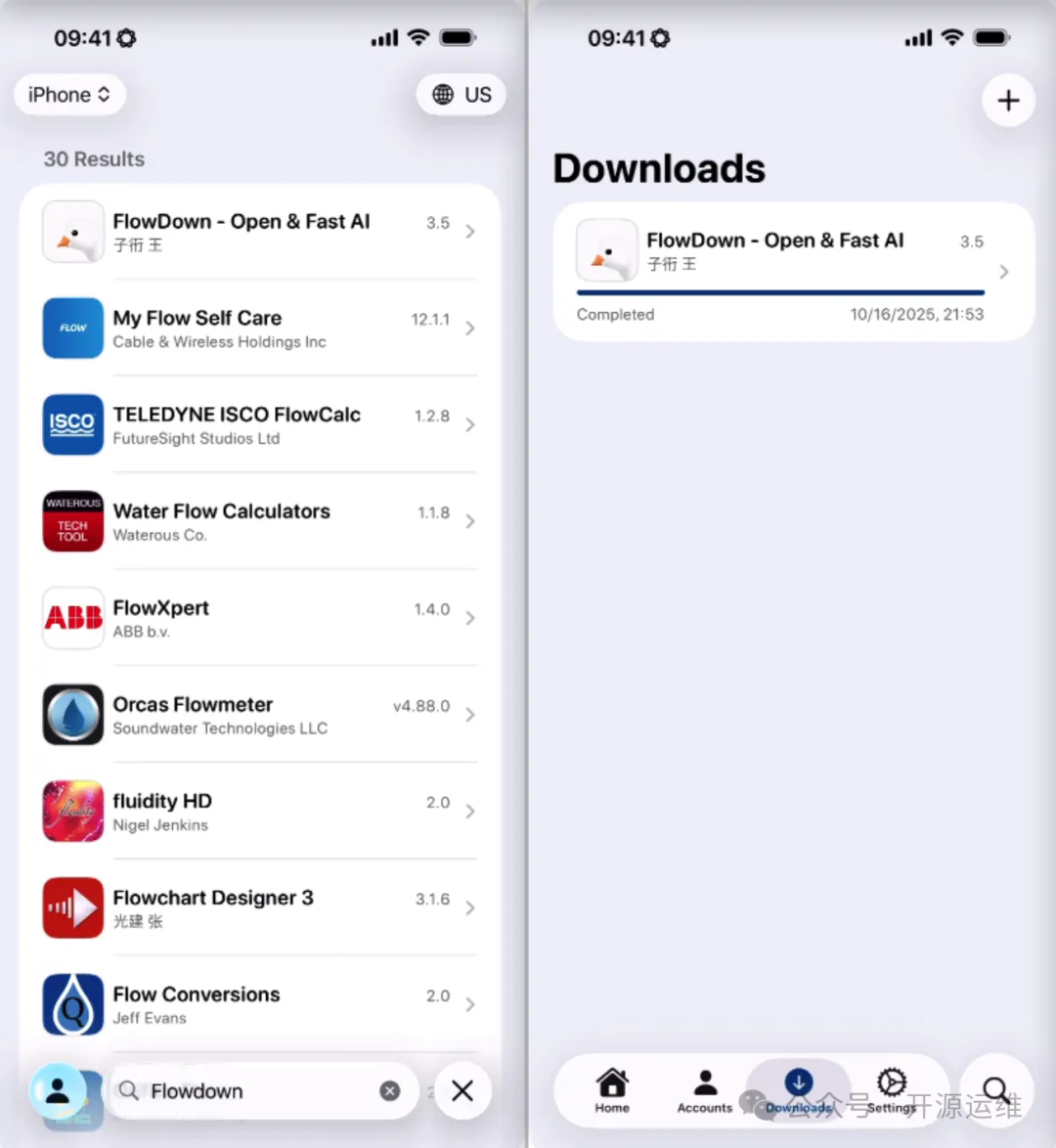
Task: Select the Flow Conversions app
Action: pyautogui.click(x=259, y=1004)
